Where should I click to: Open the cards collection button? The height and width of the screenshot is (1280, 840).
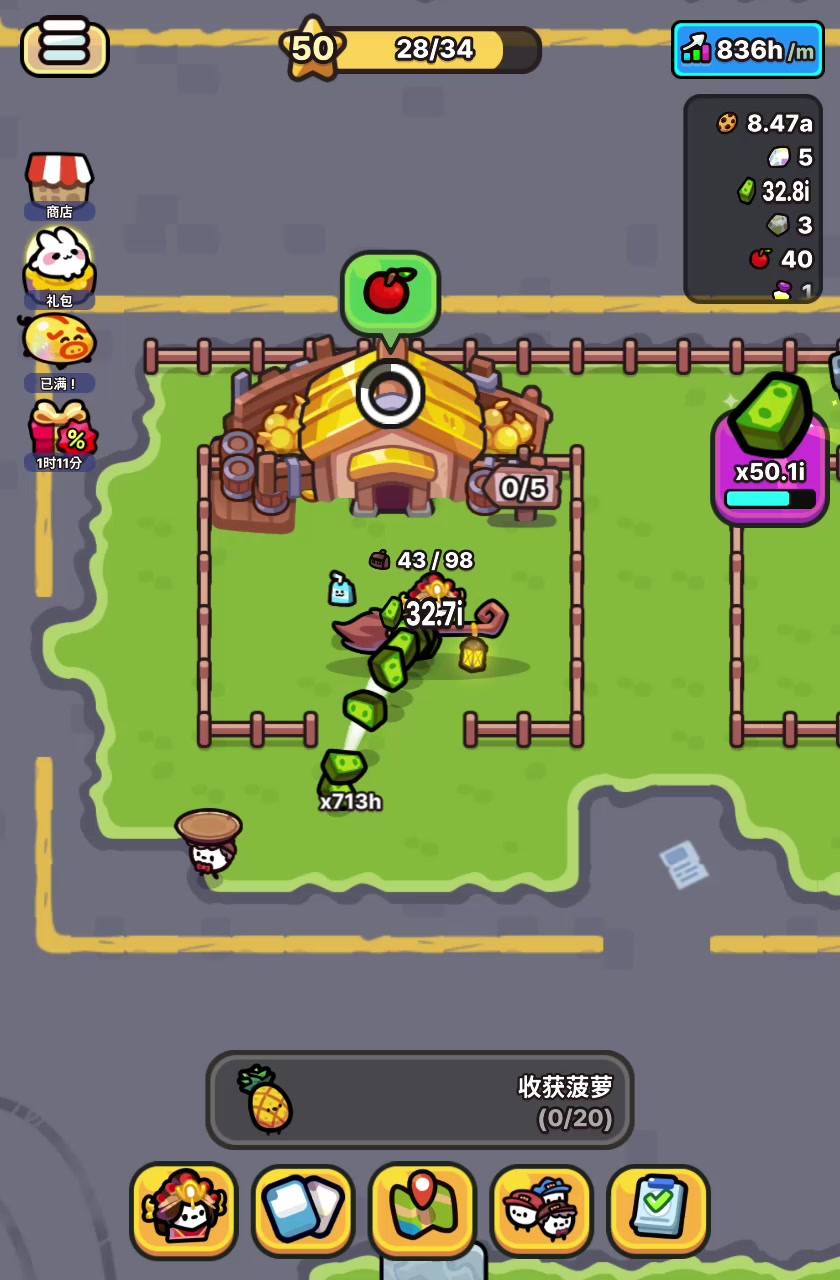(303, 1211)
